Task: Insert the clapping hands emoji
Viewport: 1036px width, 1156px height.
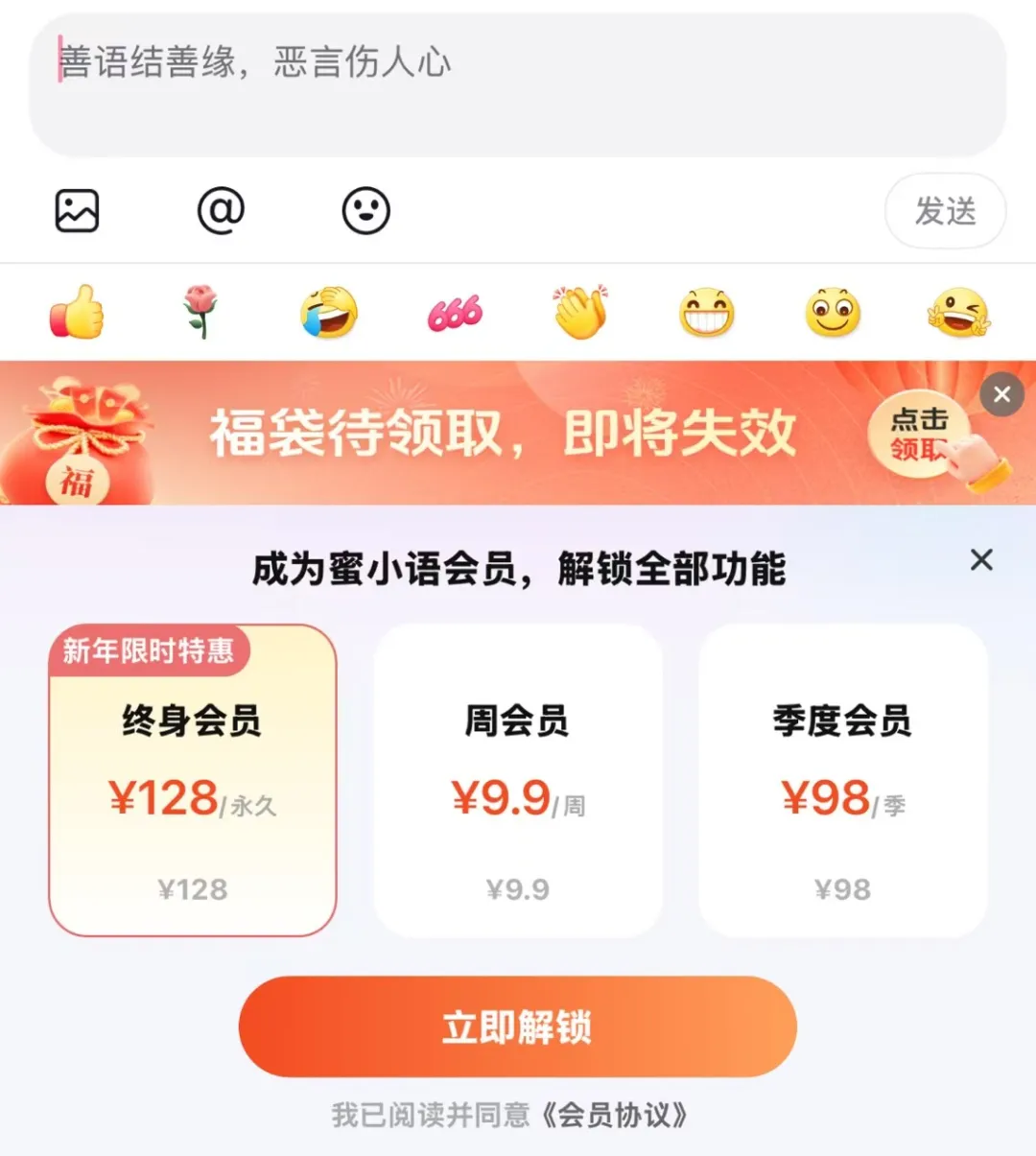Action: 580,313
